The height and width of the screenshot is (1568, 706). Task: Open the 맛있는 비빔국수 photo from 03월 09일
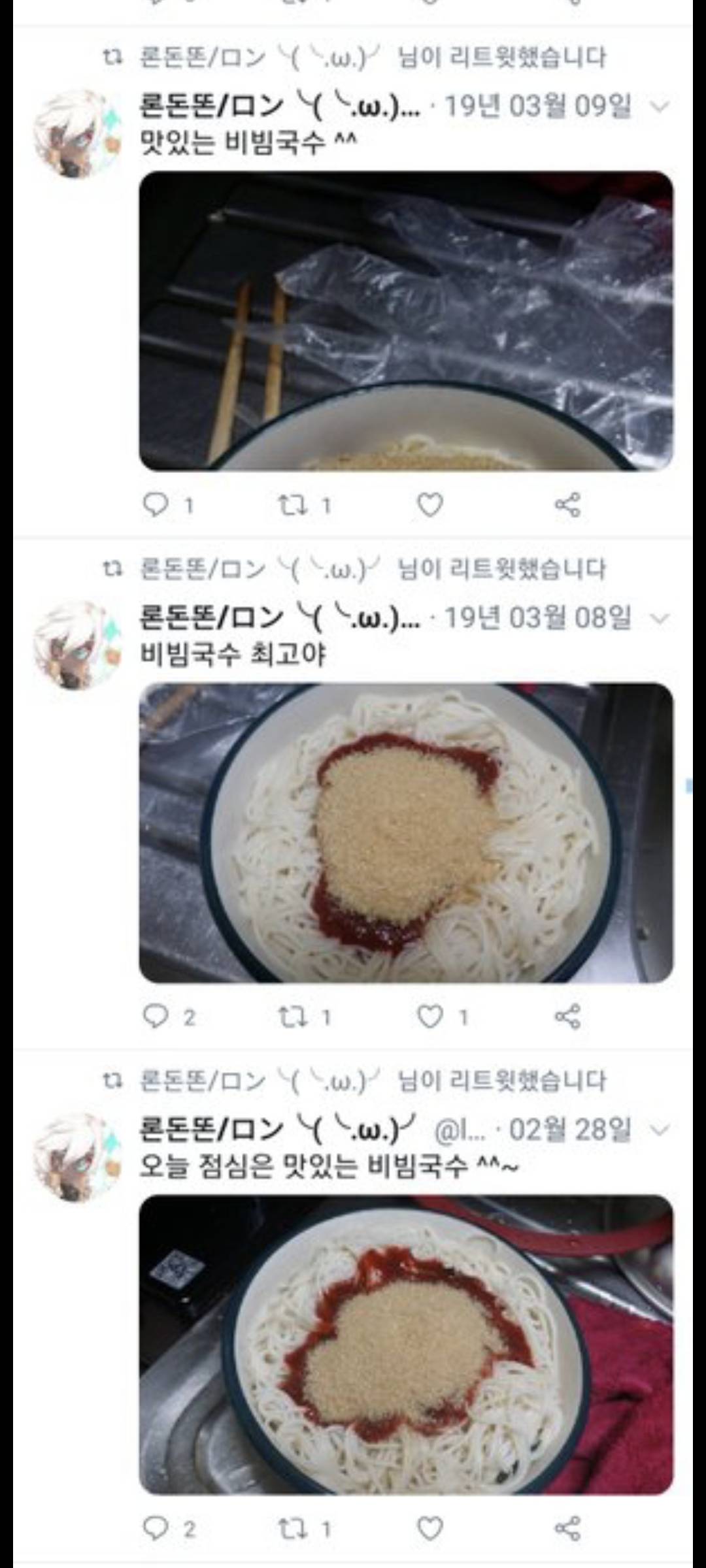406,321
